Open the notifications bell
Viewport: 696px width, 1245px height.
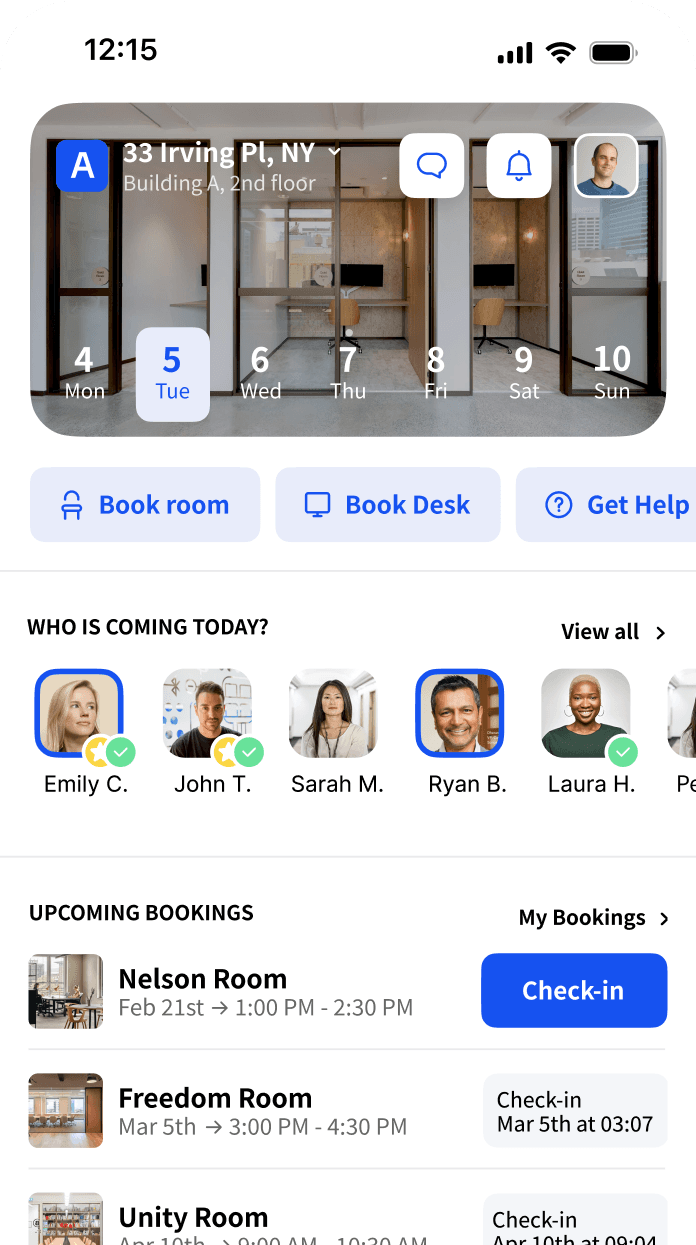[x=519, y=165]
